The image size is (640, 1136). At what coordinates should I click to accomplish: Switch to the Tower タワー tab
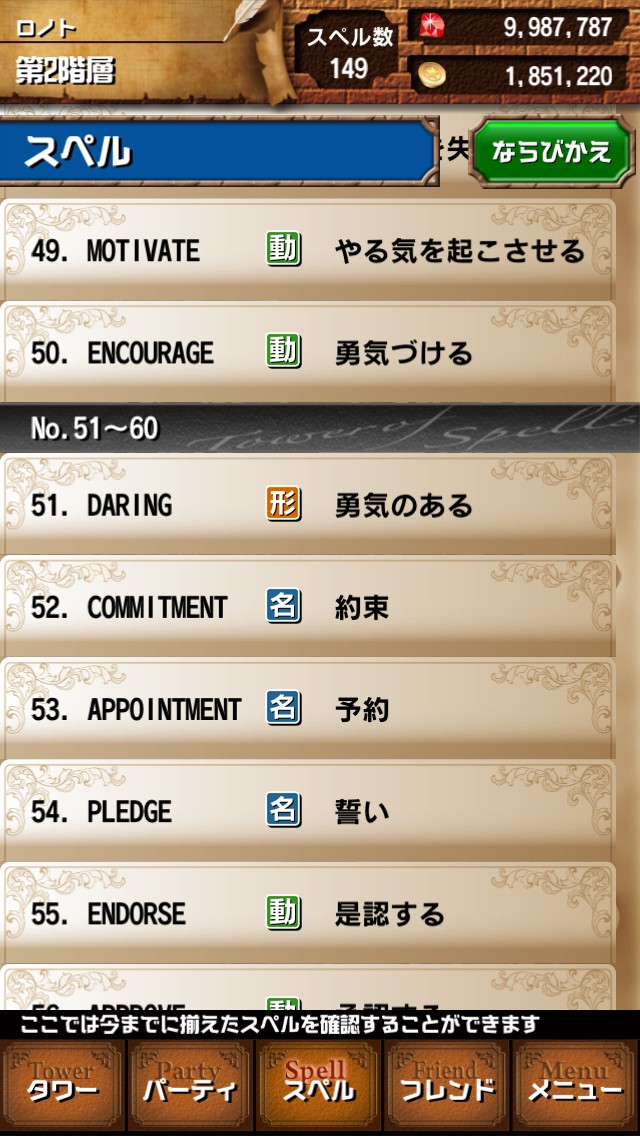click(63, 1085)
